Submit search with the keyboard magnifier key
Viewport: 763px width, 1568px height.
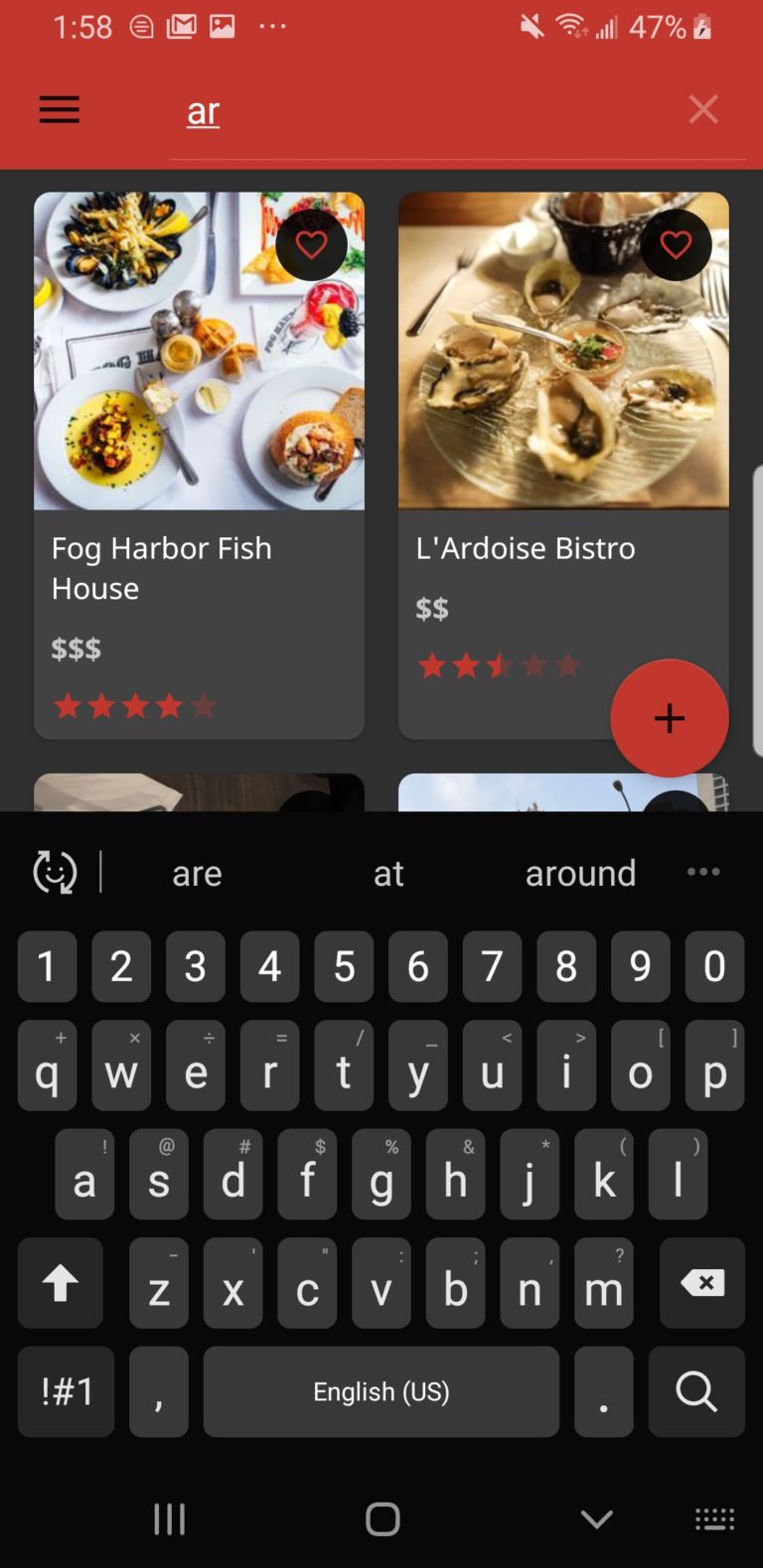(695, 1391)
